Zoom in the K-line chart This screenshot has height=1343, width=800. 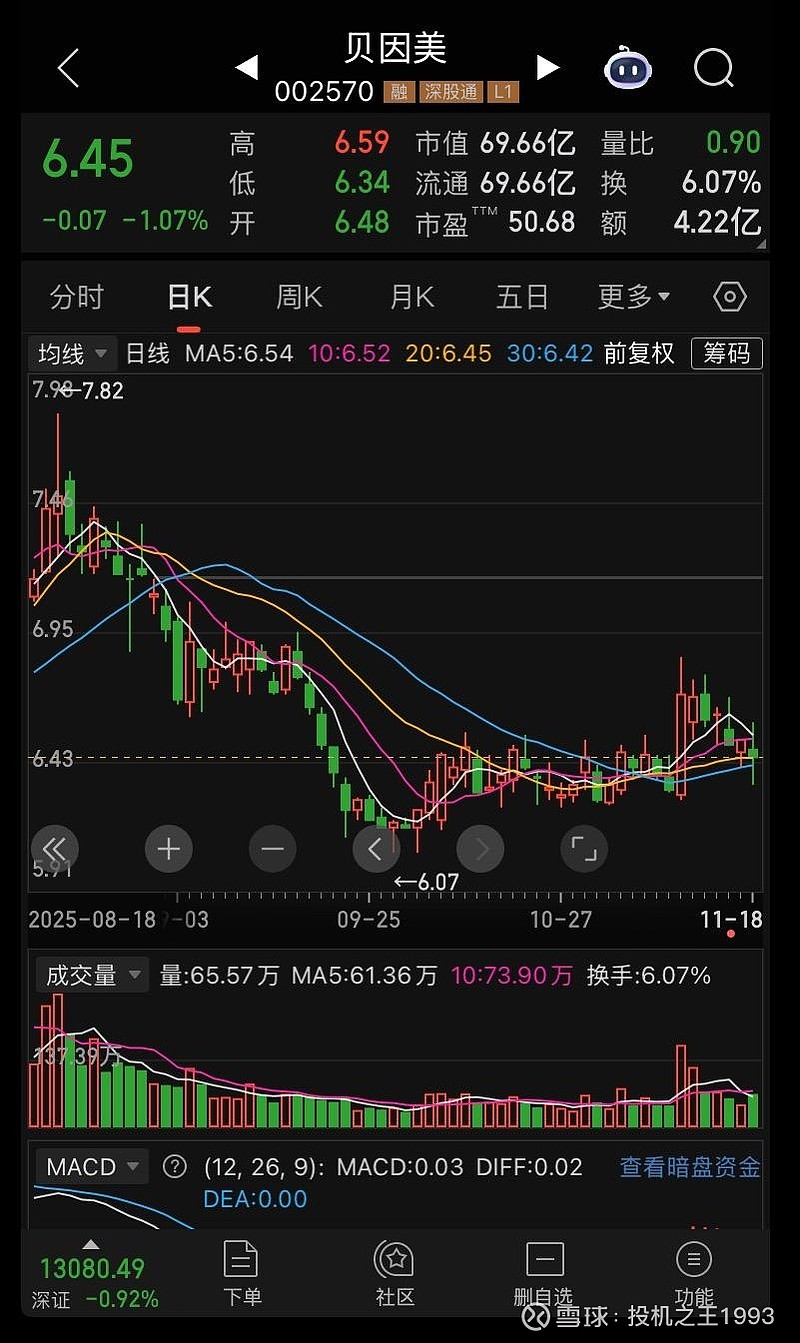(168, 849)
